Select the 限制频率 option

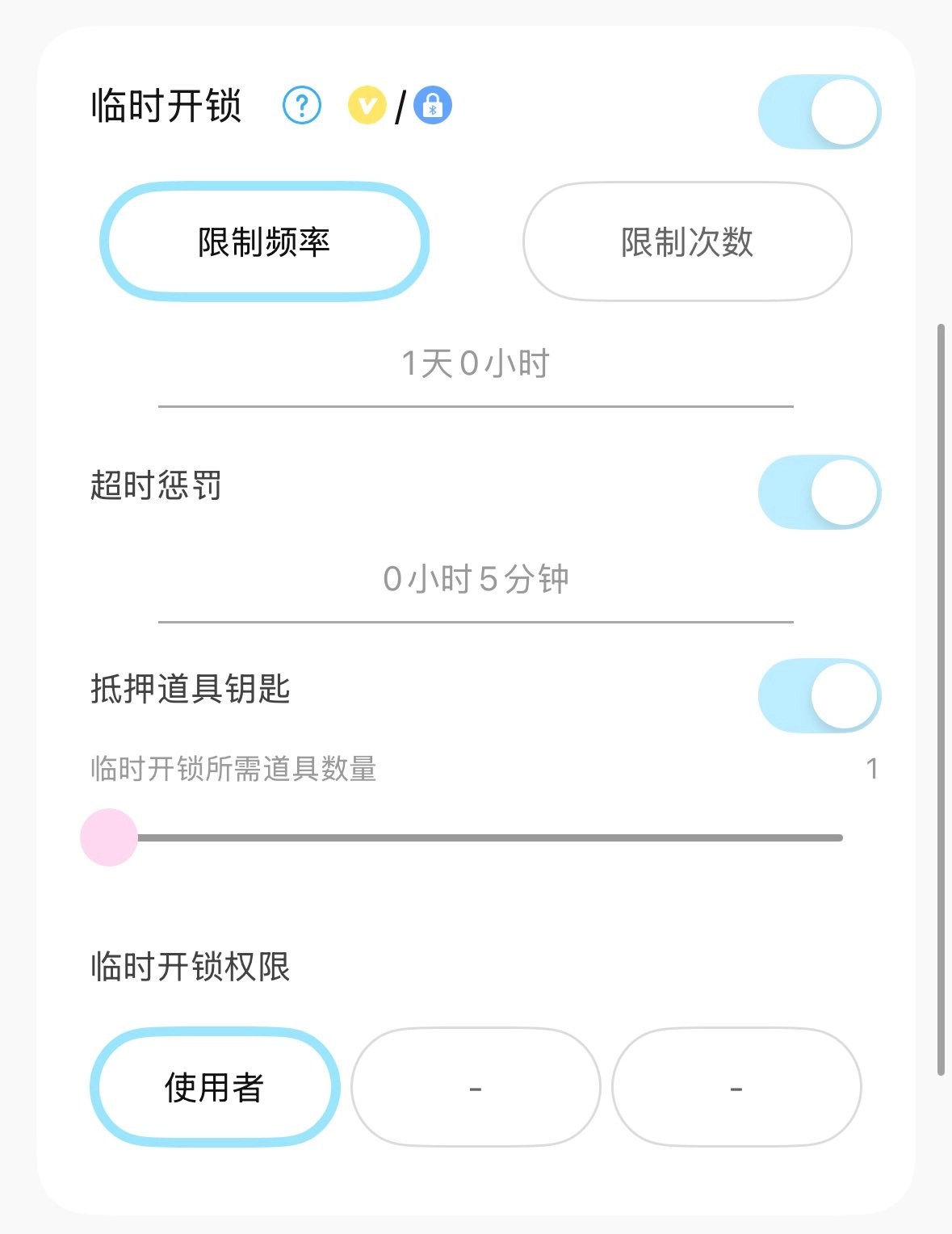tap(264, 241)
